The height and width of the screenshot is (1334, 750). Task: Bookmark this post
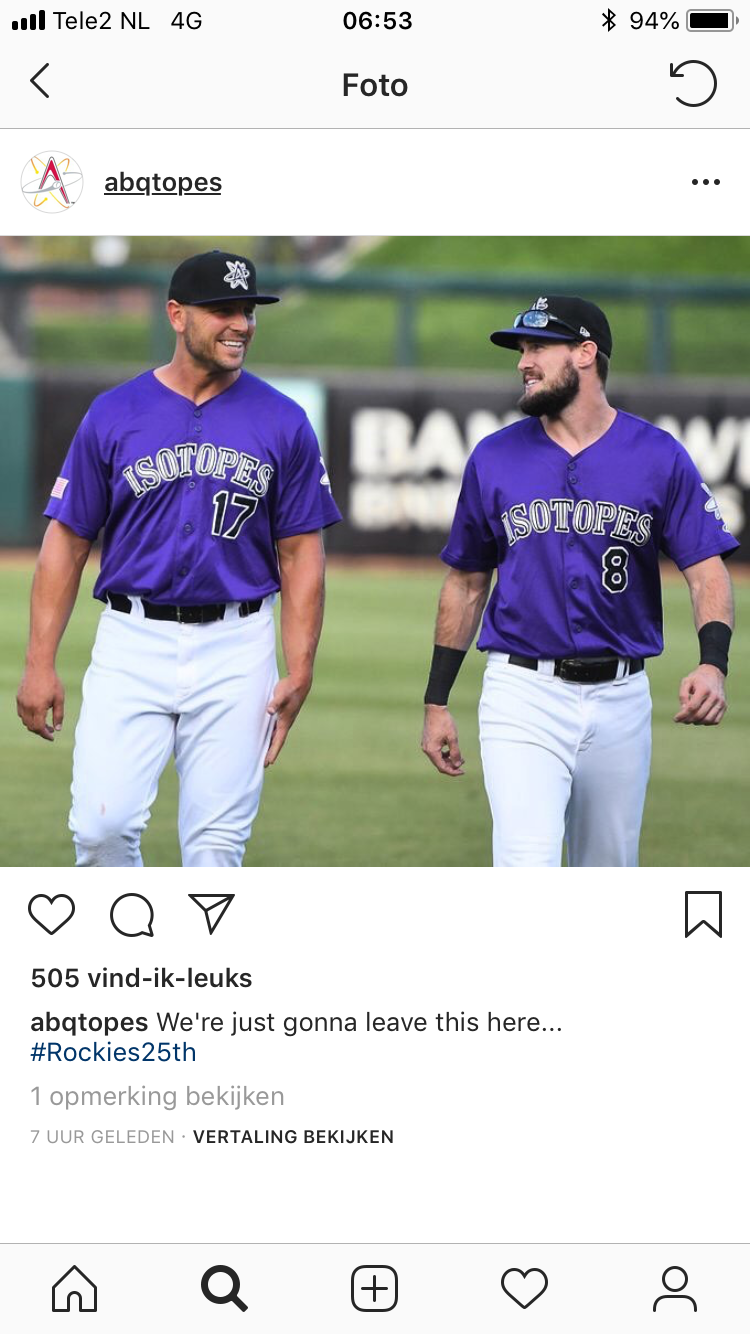tap(703, 914)
